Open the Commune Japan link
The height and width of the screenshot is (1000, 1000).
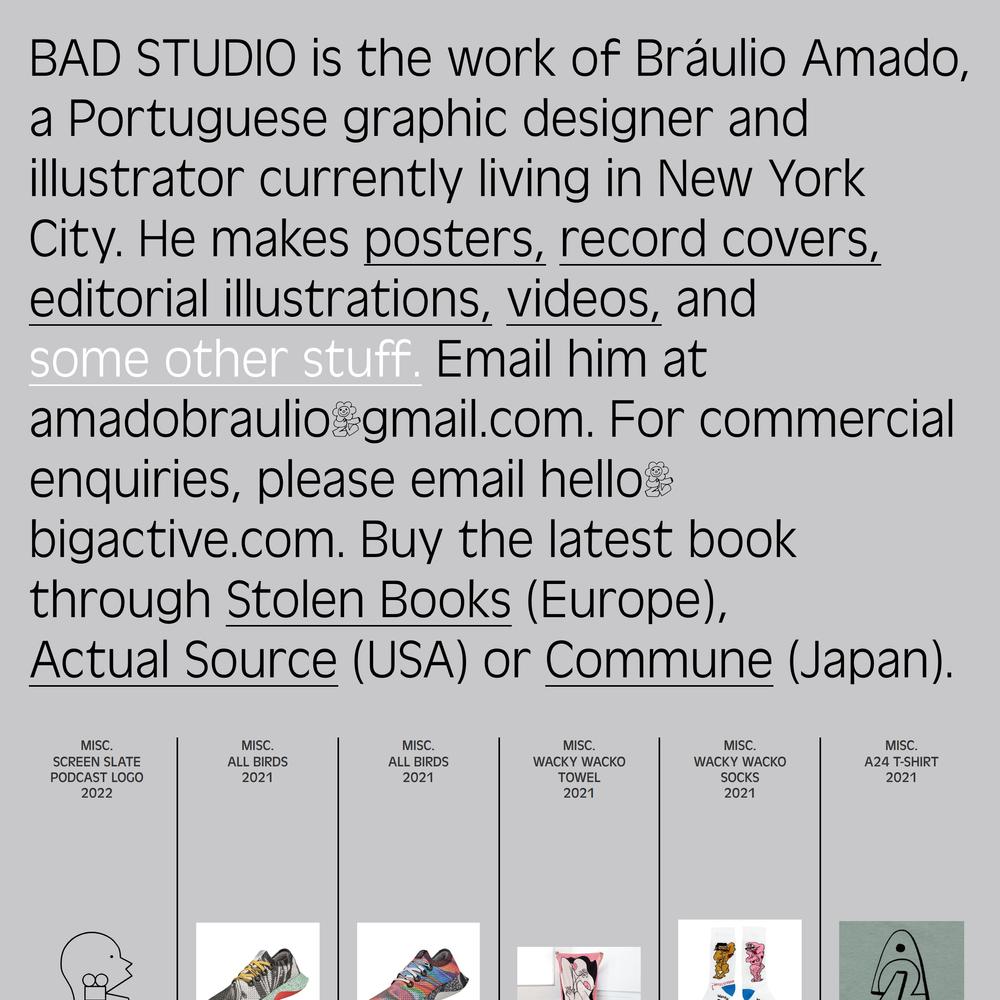click(658, 660)
